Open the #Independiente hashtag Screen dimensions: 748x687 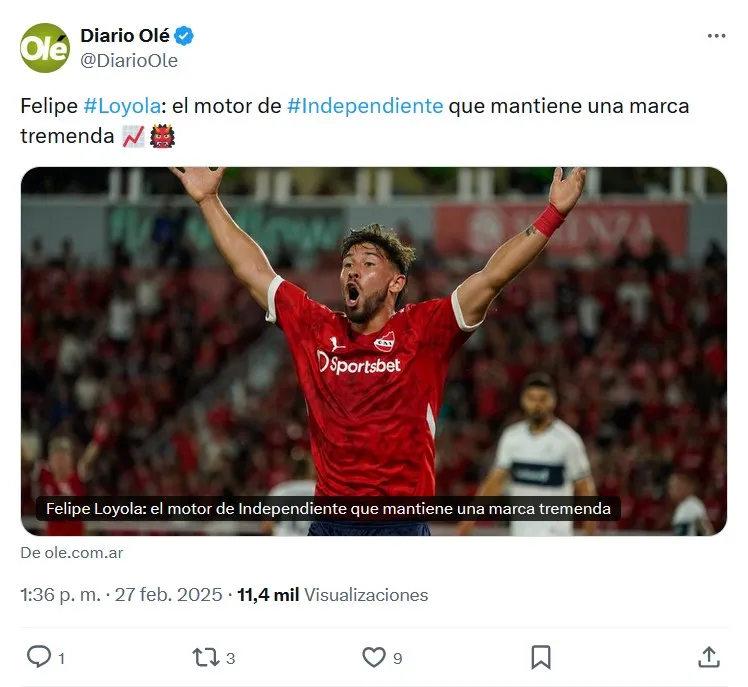[x=365, y=105]
